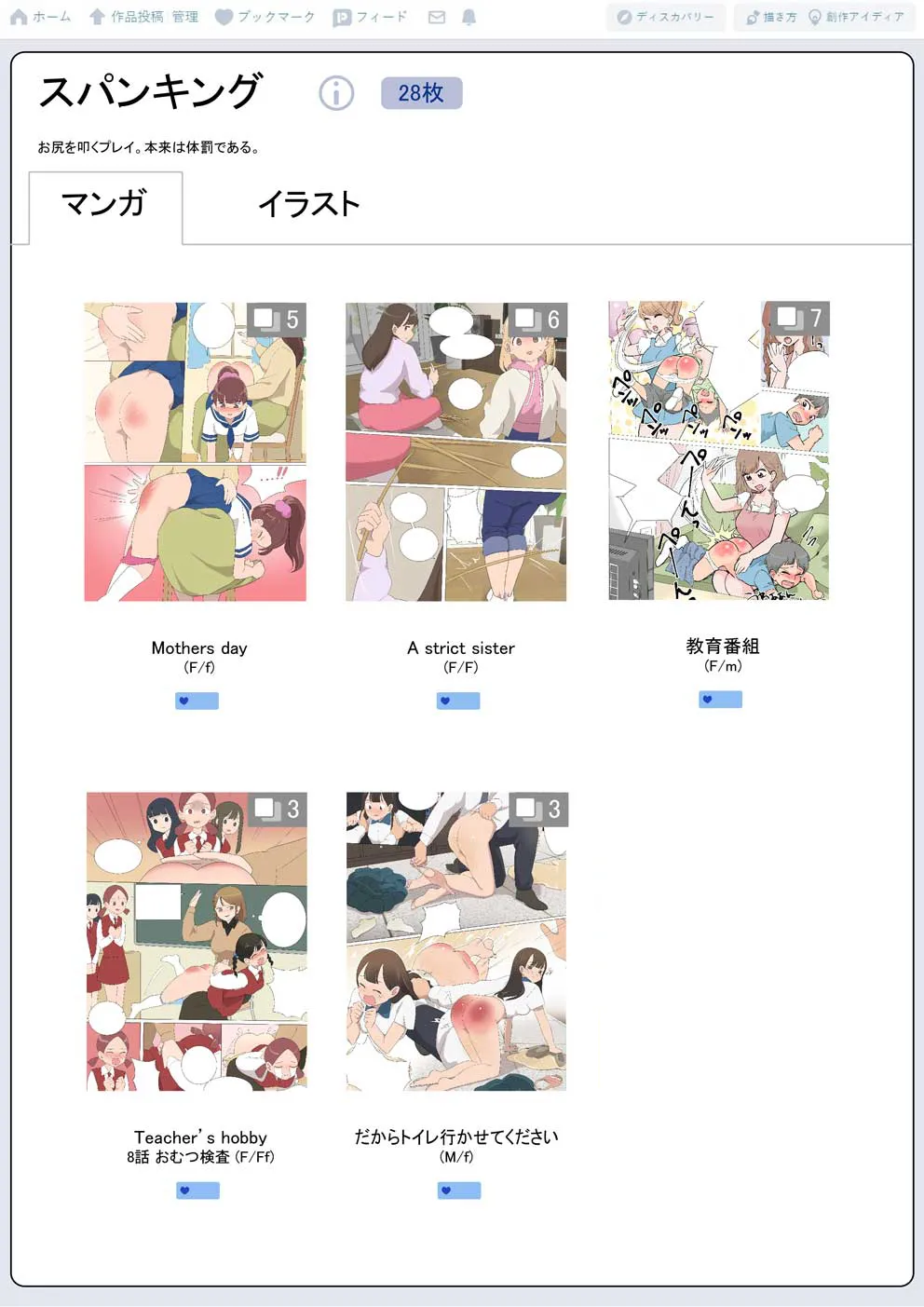The width and height of the screenshot is (924, 1307).
Task: Go to the ホーム home page
Action: 40,17
